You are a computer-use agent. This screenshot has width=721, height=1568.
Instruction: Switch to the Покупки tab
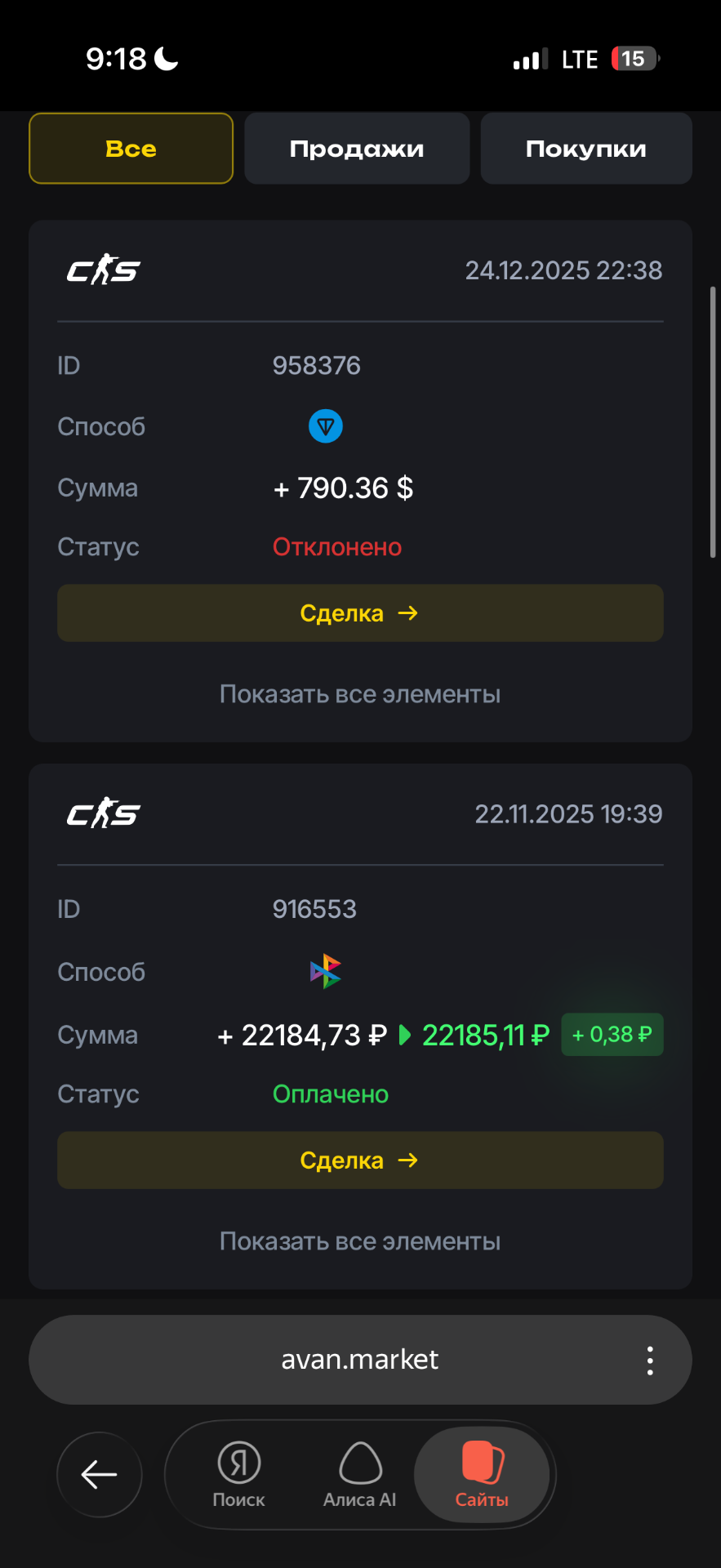pyautogui.click(x=585, y=149)
